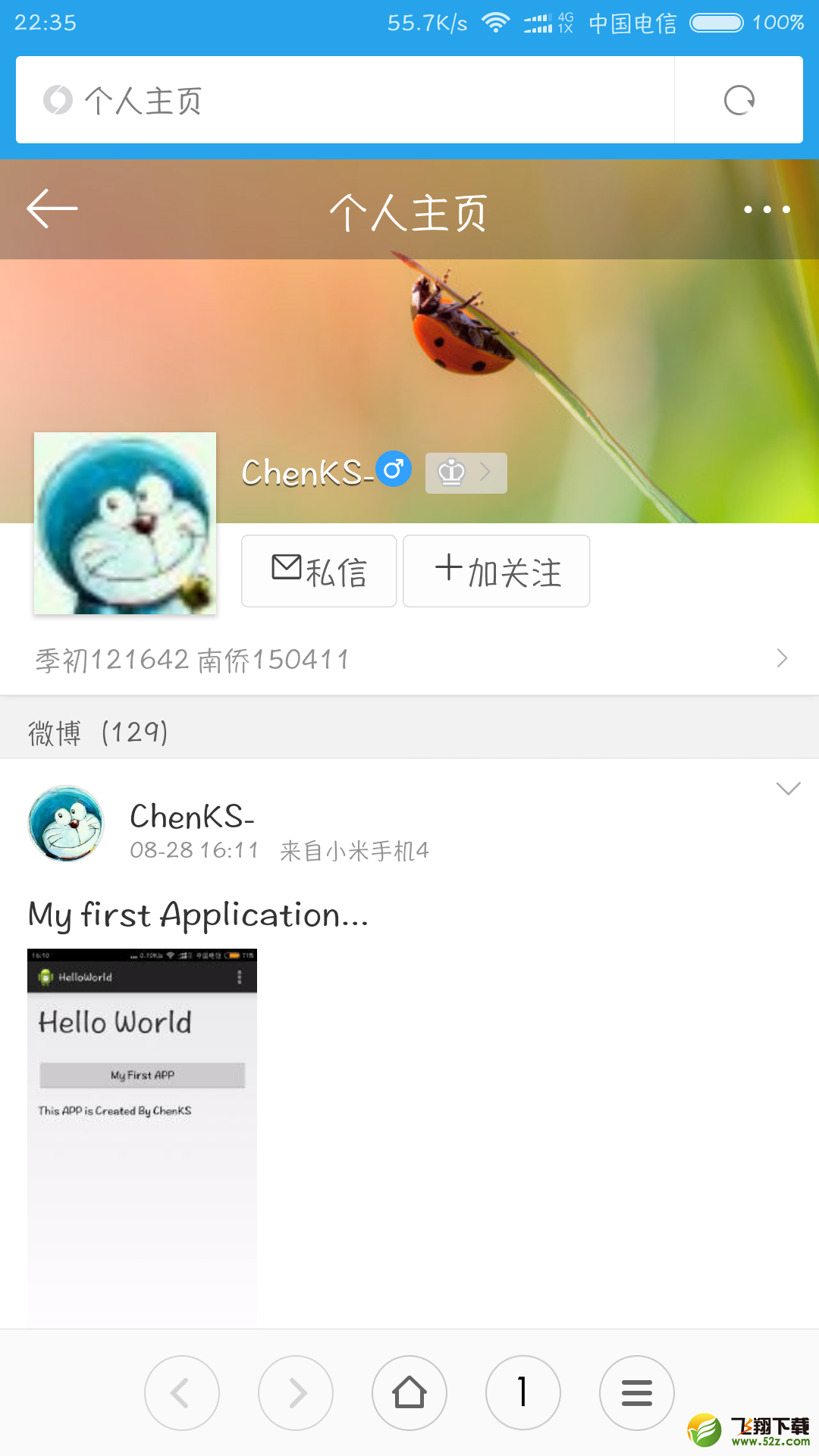Open the crown membership badge
The height and width of the screenshot is (1456, 819).
pyautogui.click(x=466, y=473)
